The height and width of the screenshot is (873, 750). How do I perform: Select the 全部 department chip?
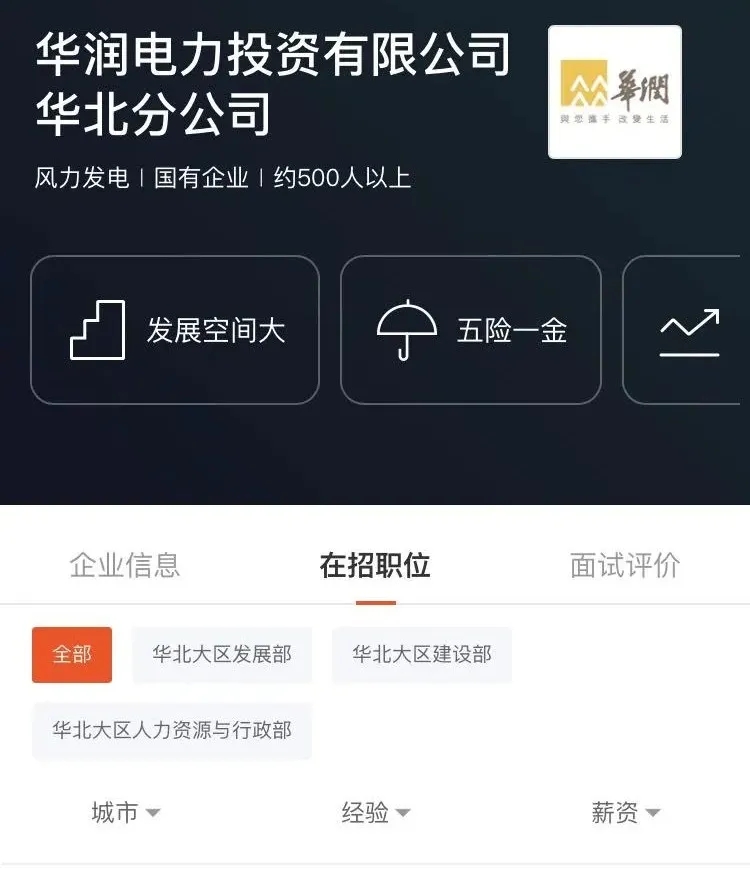pos(72,655)
